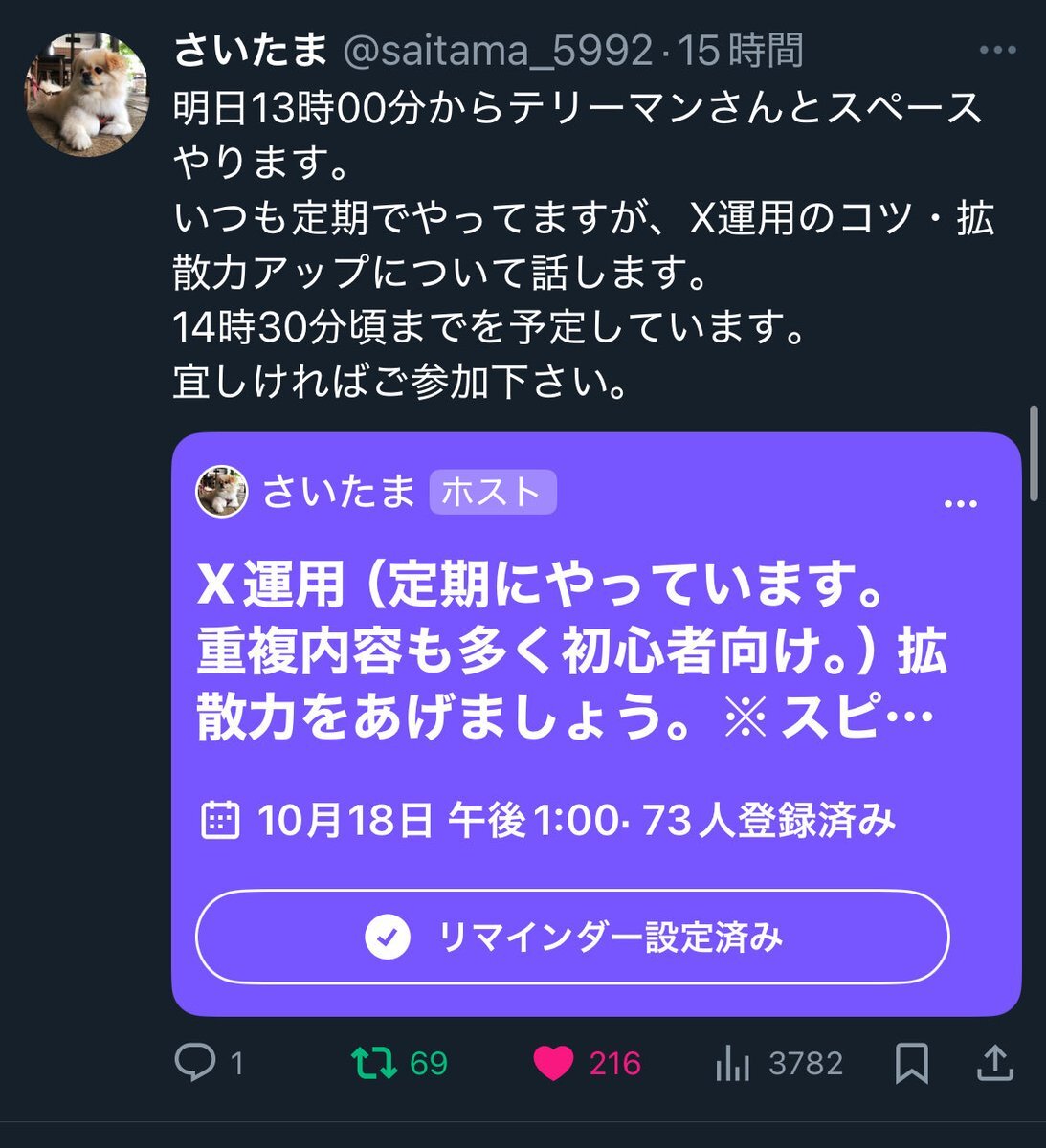Open the tweet's overflow menu

pyautogui.click(x=998, y=50)
